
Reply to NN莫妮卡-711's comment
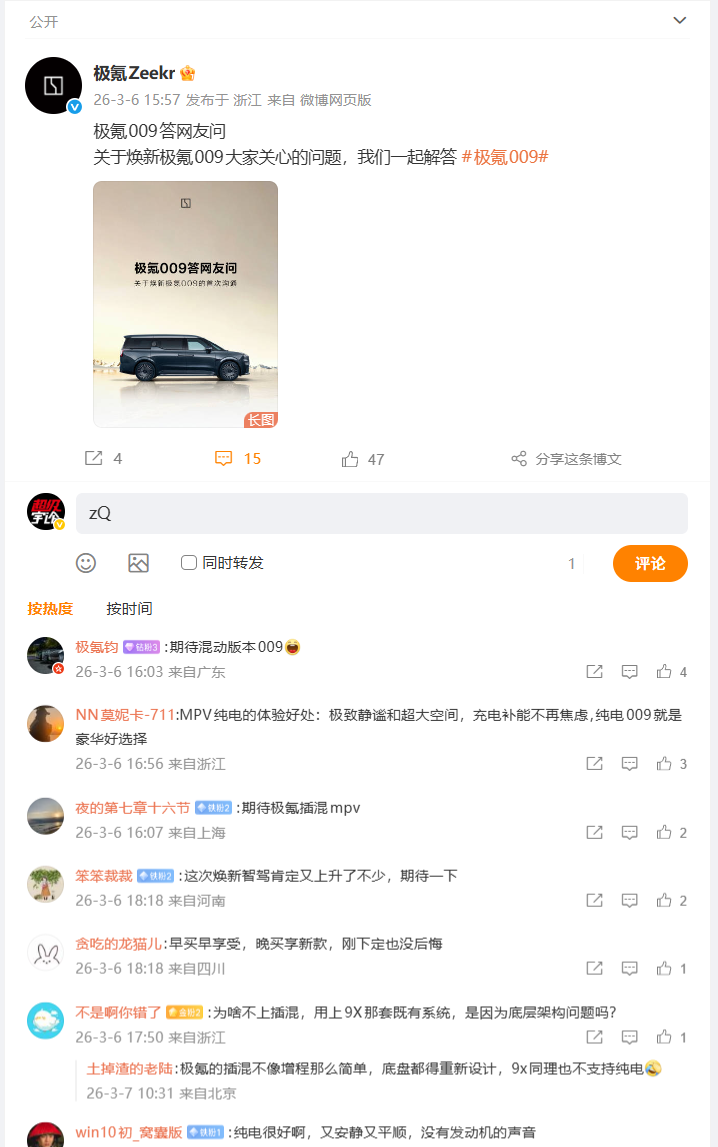pyautogui.click(x=629, y=764)
